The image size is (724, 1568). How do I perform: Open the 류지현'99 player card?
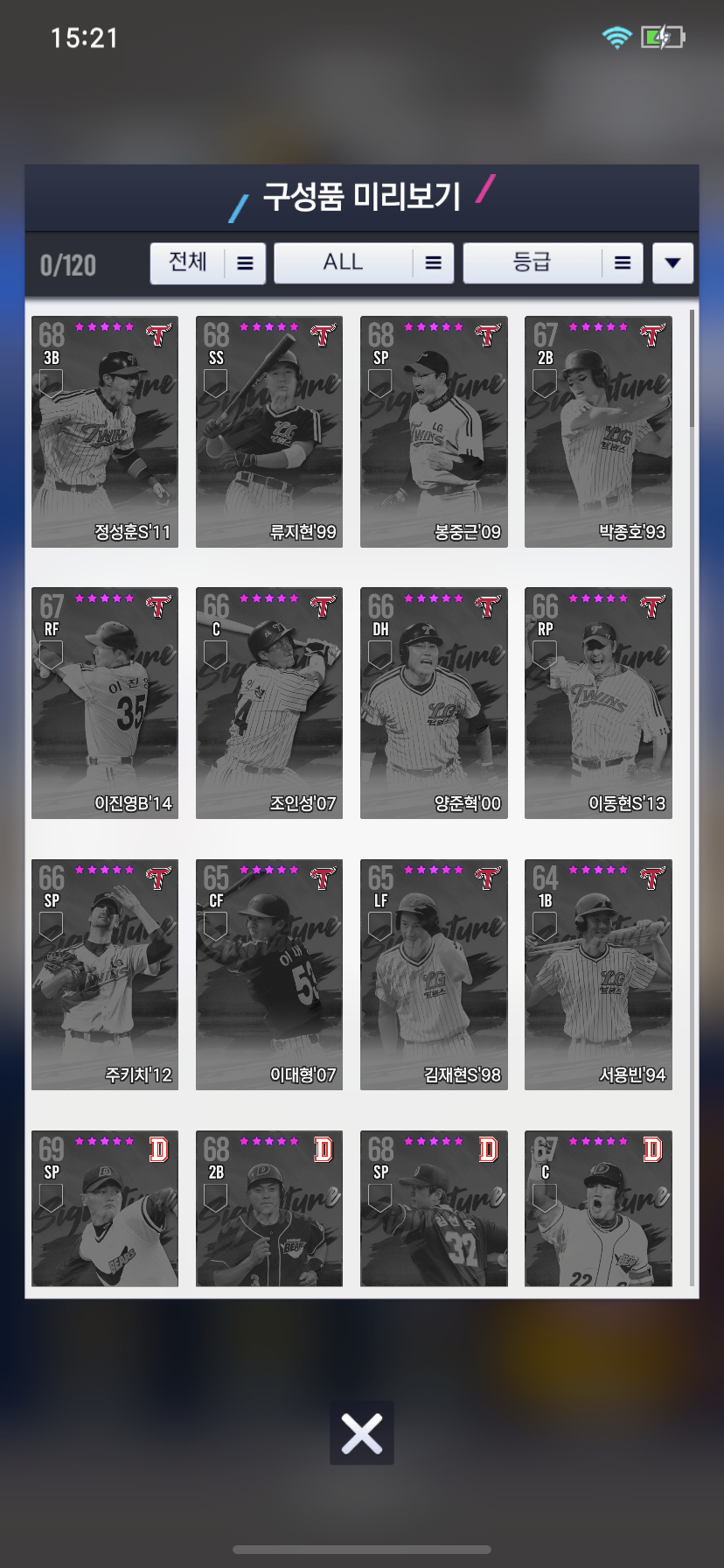(269, 432)
